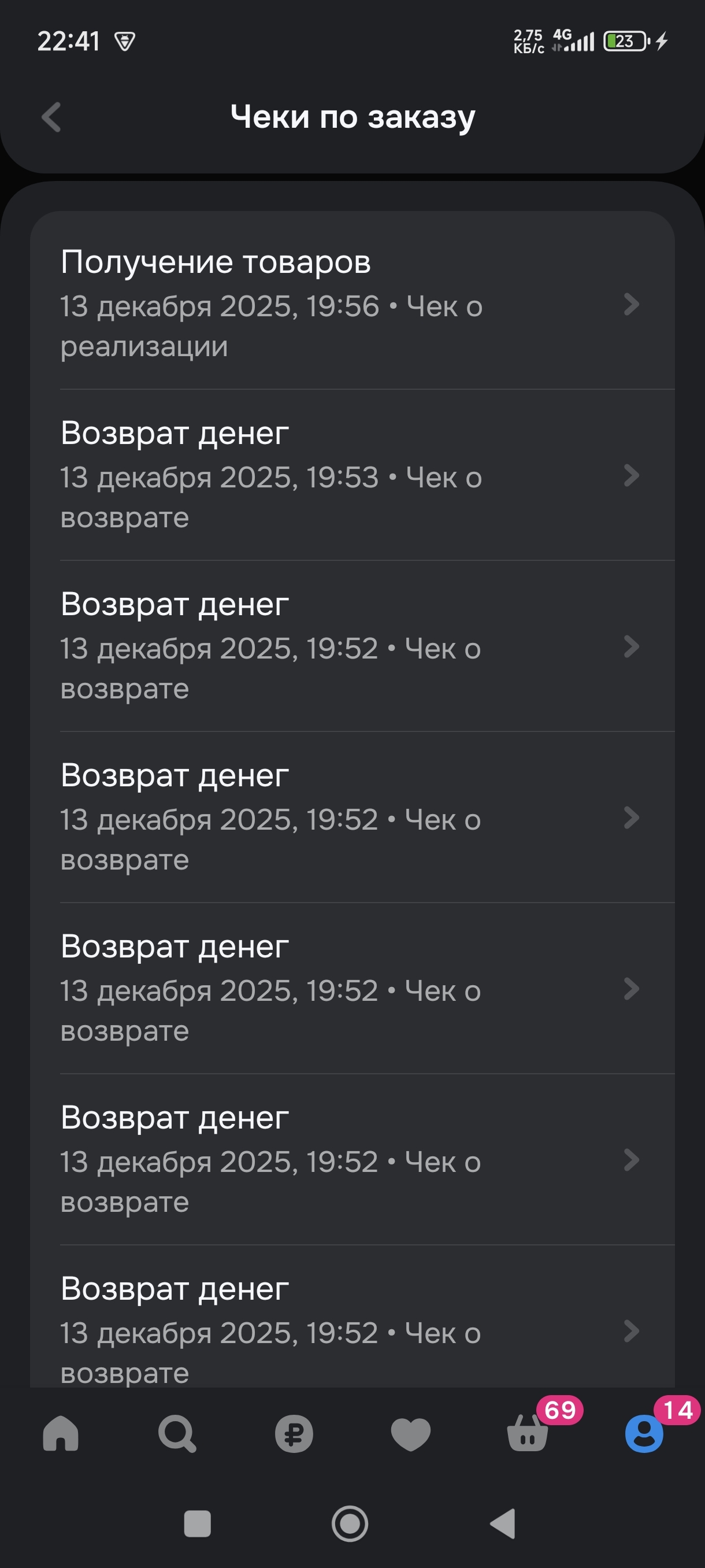Open the Получение товаров receipt
The height and width of the screenshot is (1568, 705).
[351, 303]
